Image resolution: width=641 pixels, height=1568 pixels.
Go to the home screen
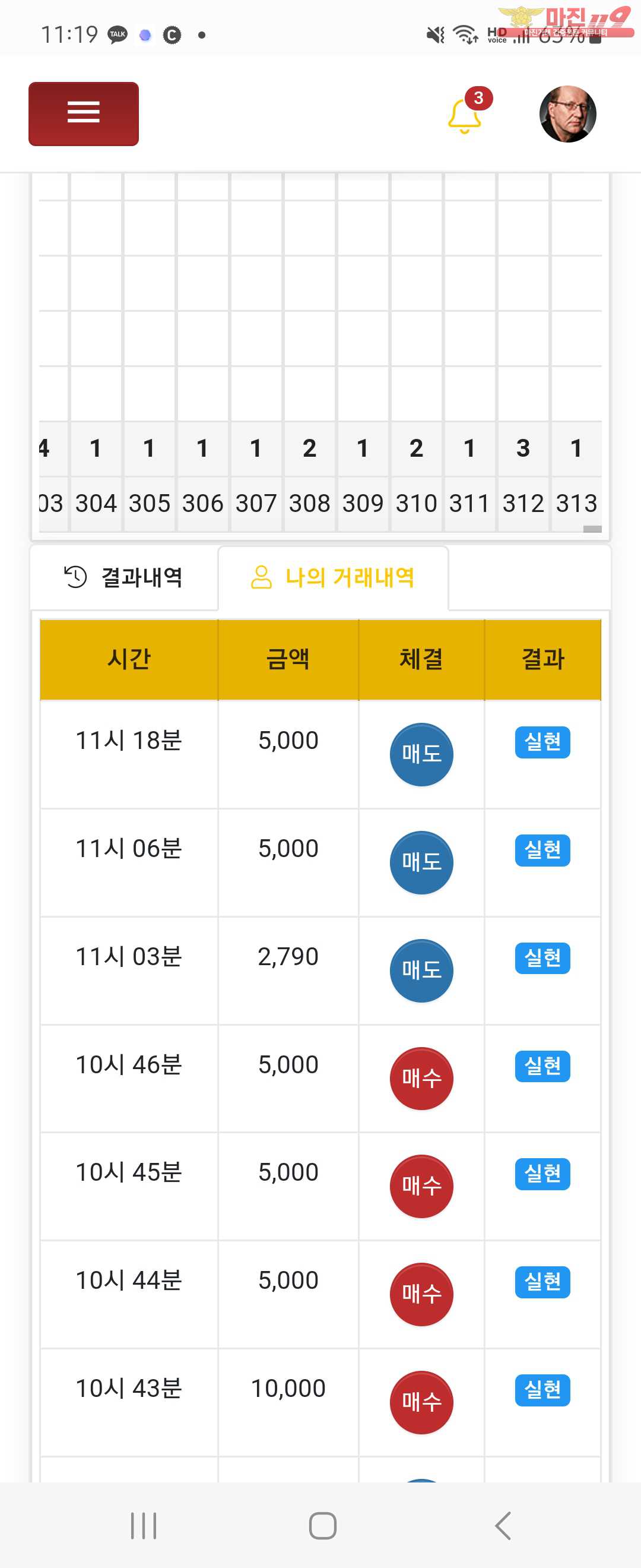(322, 1525)
